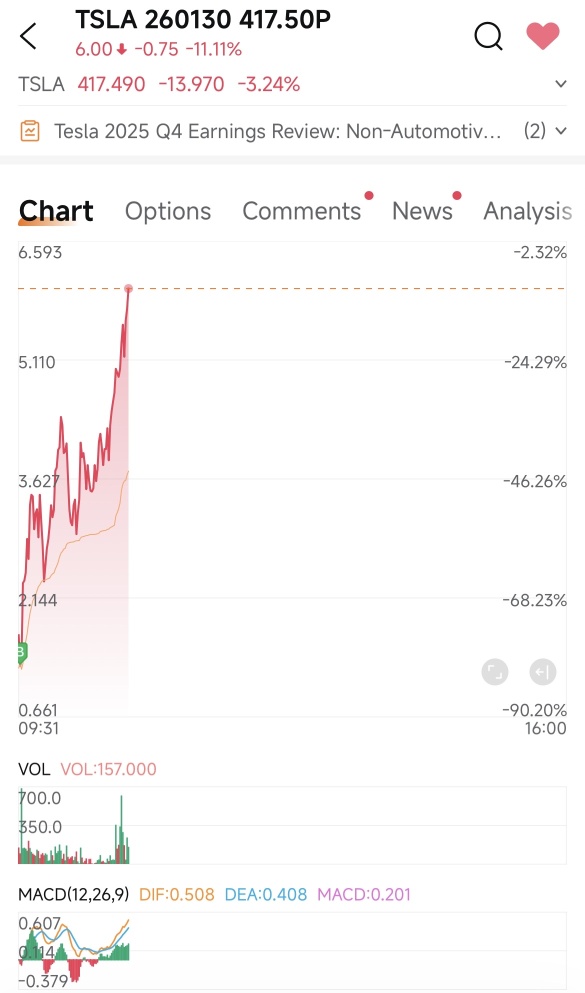
Task: Switch to the Analysis tab
Action: point(527,211)
